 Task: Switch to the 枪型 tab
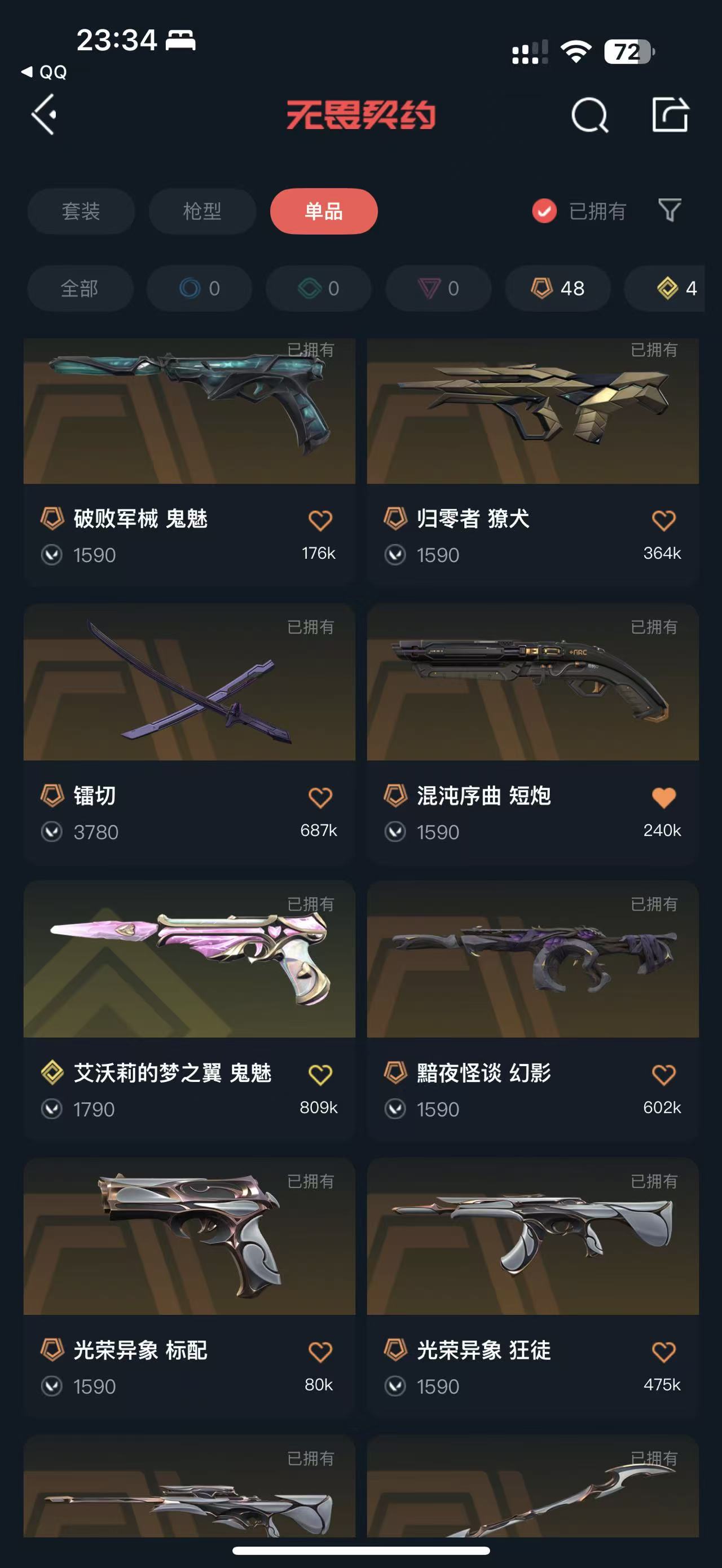tap(202, 211)
